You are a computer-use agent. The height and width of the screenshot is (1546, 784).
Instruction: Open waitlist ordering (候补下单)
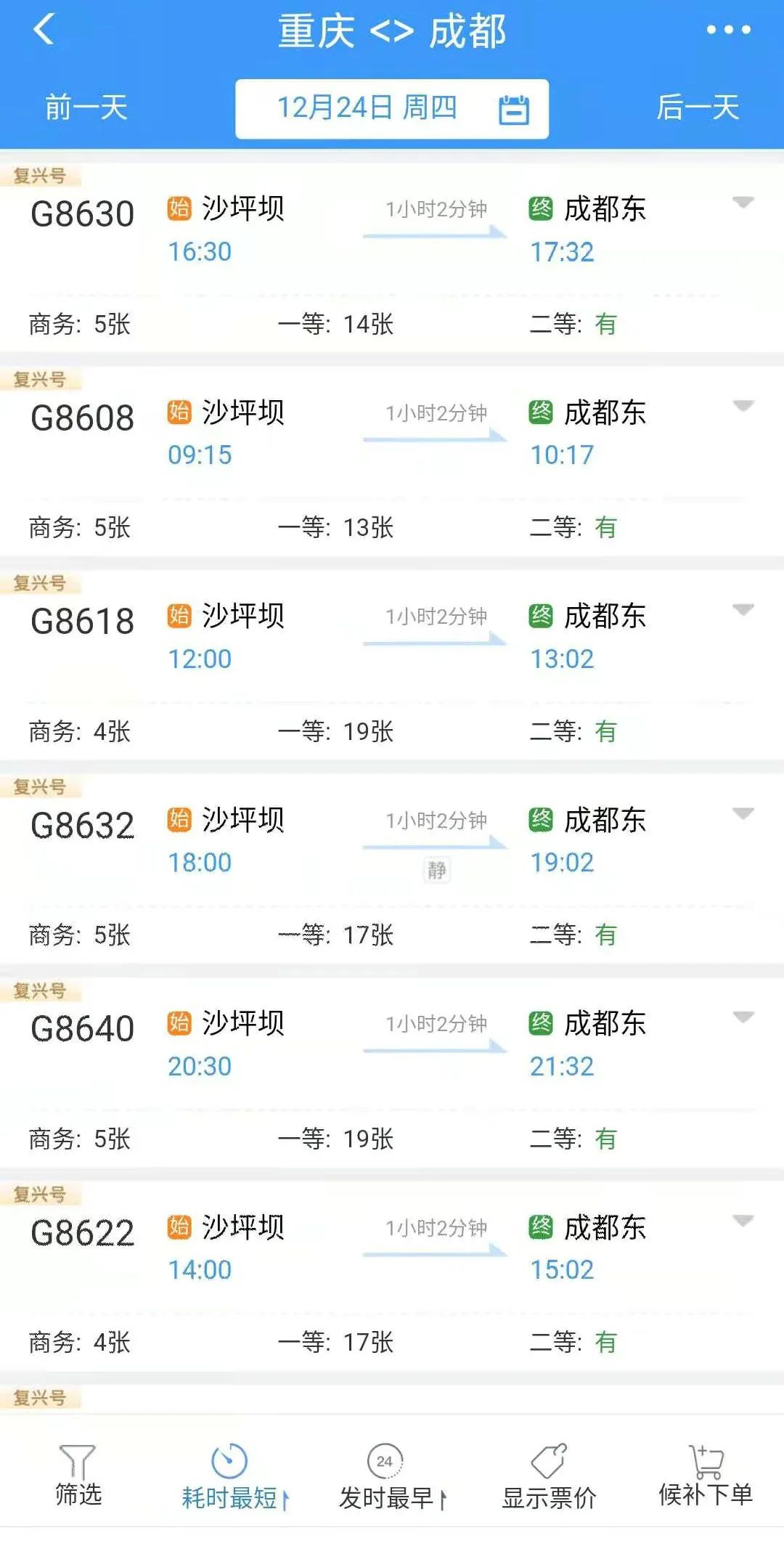point(706,1475)
